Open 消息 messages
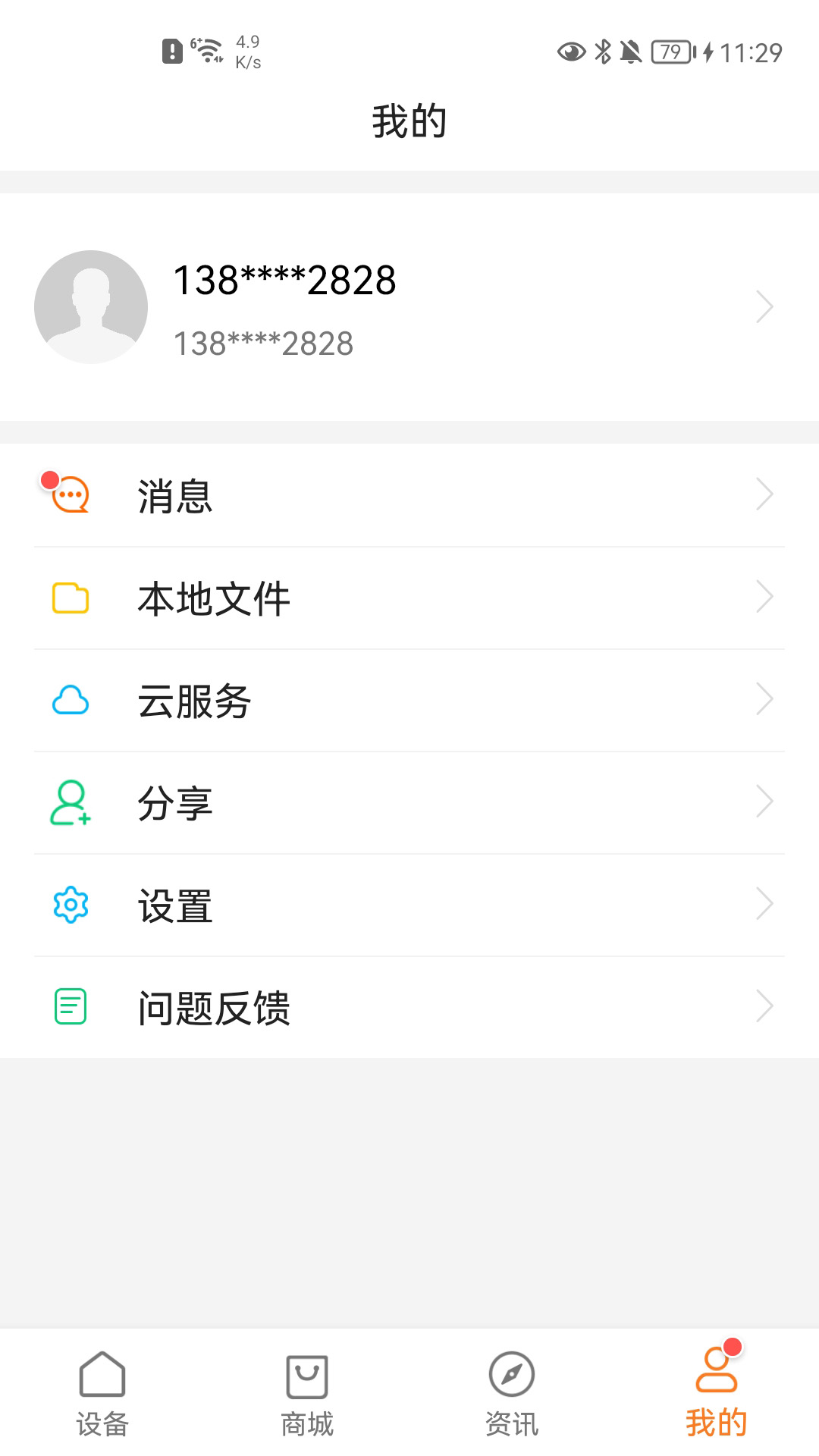The image size is (819, 1456). (x=409, y=495)
